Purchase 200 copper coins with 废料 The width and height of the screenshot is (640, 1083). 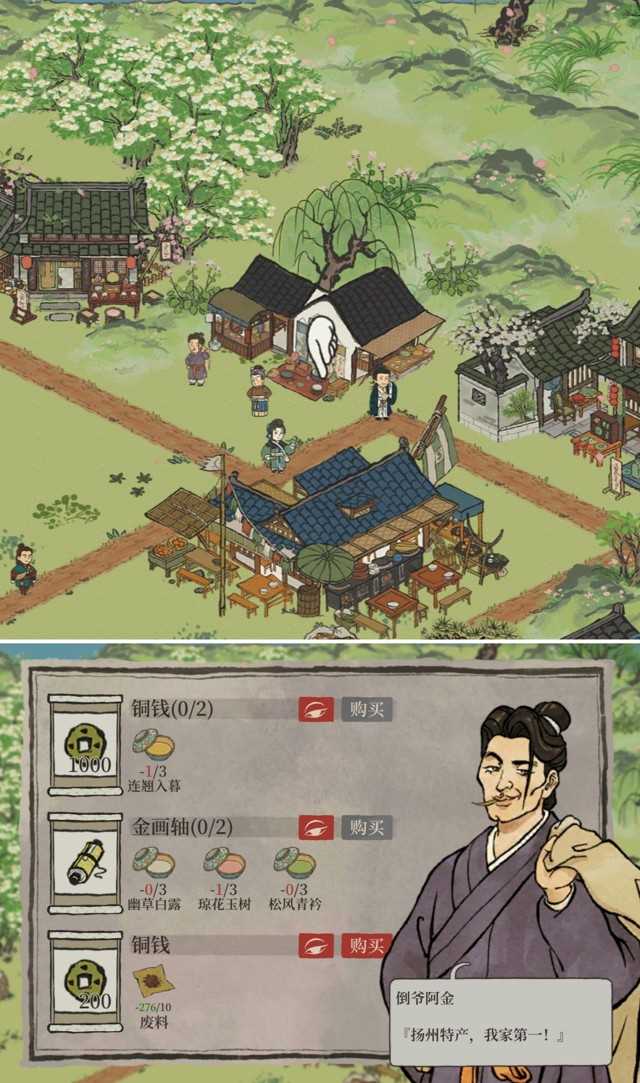click(x=366, y=945)
